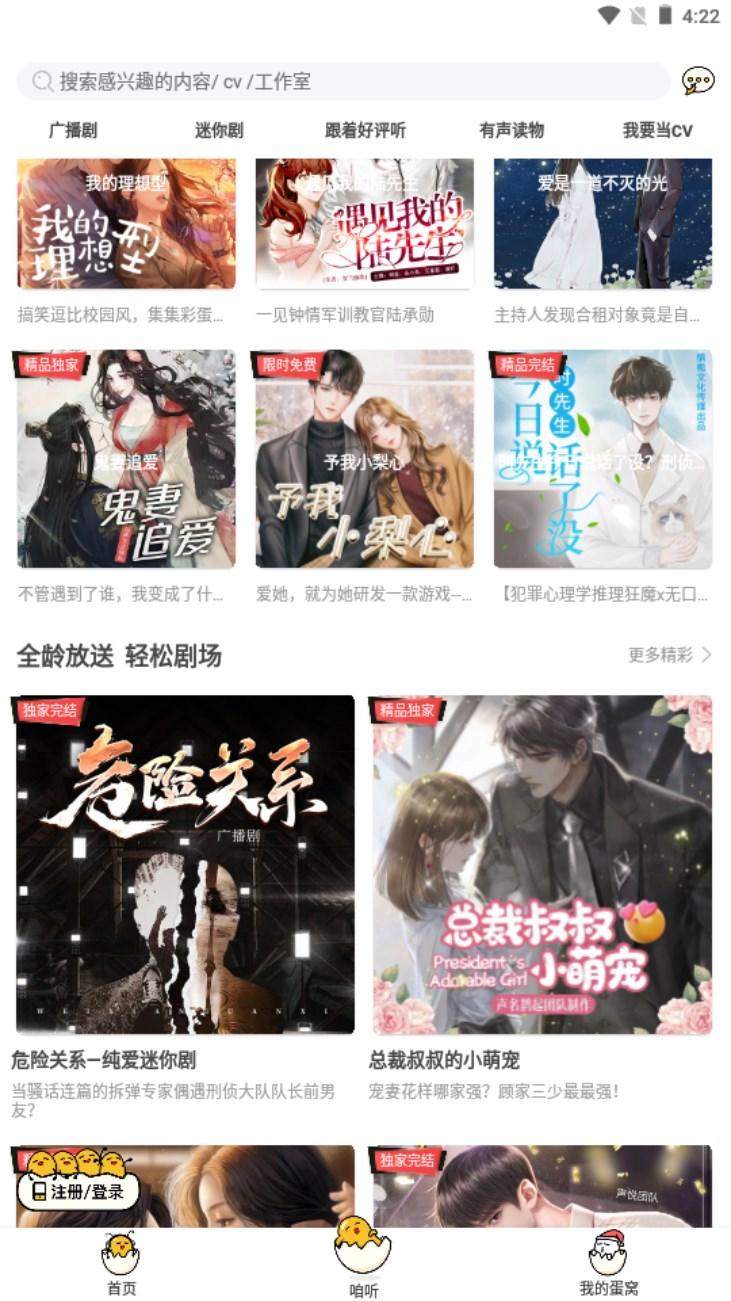Open 爱是一道不灭的光 drama card

tap(603, 225)
